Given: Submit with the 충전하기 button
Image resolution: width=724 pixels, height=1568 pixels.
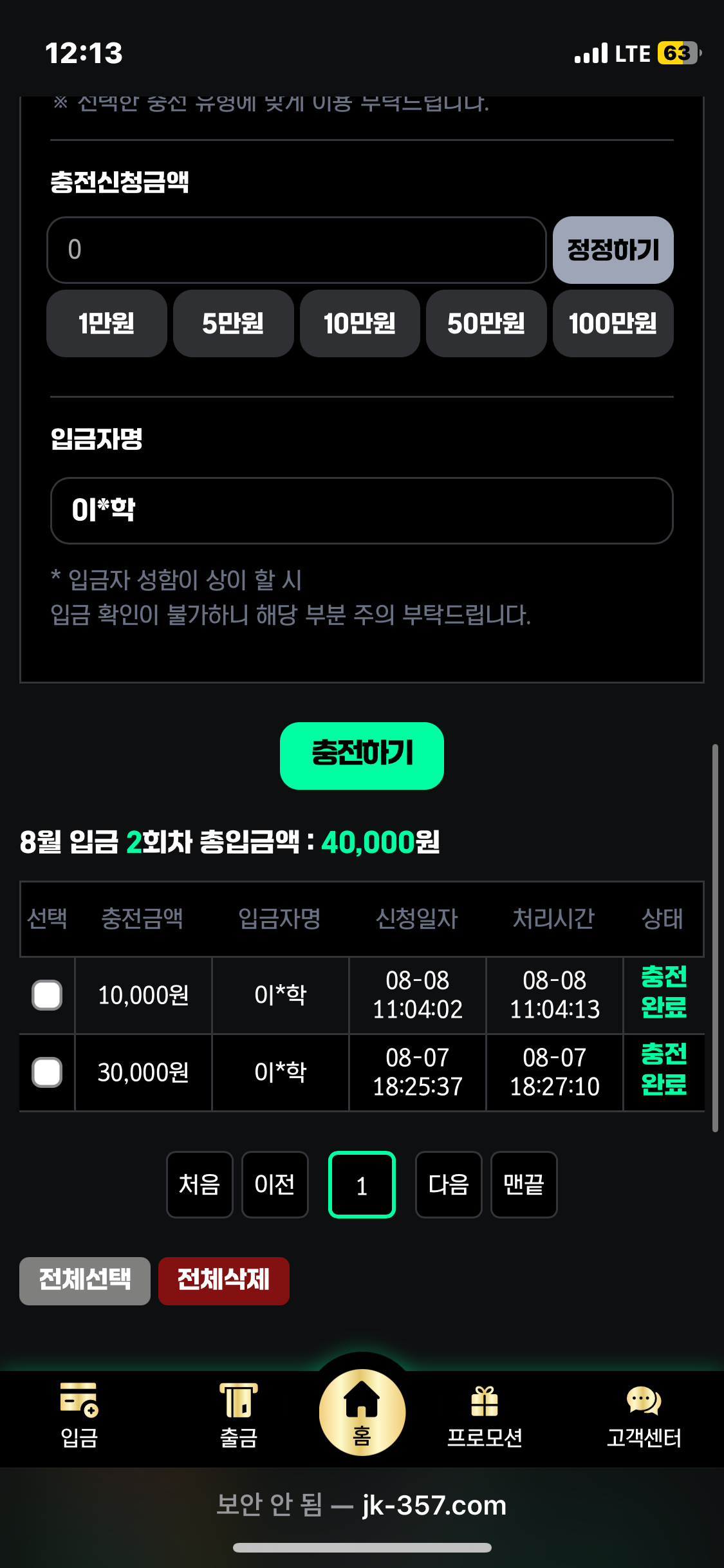Looking at the screenshot, I should pyautogui.click(x=362, y=755).
